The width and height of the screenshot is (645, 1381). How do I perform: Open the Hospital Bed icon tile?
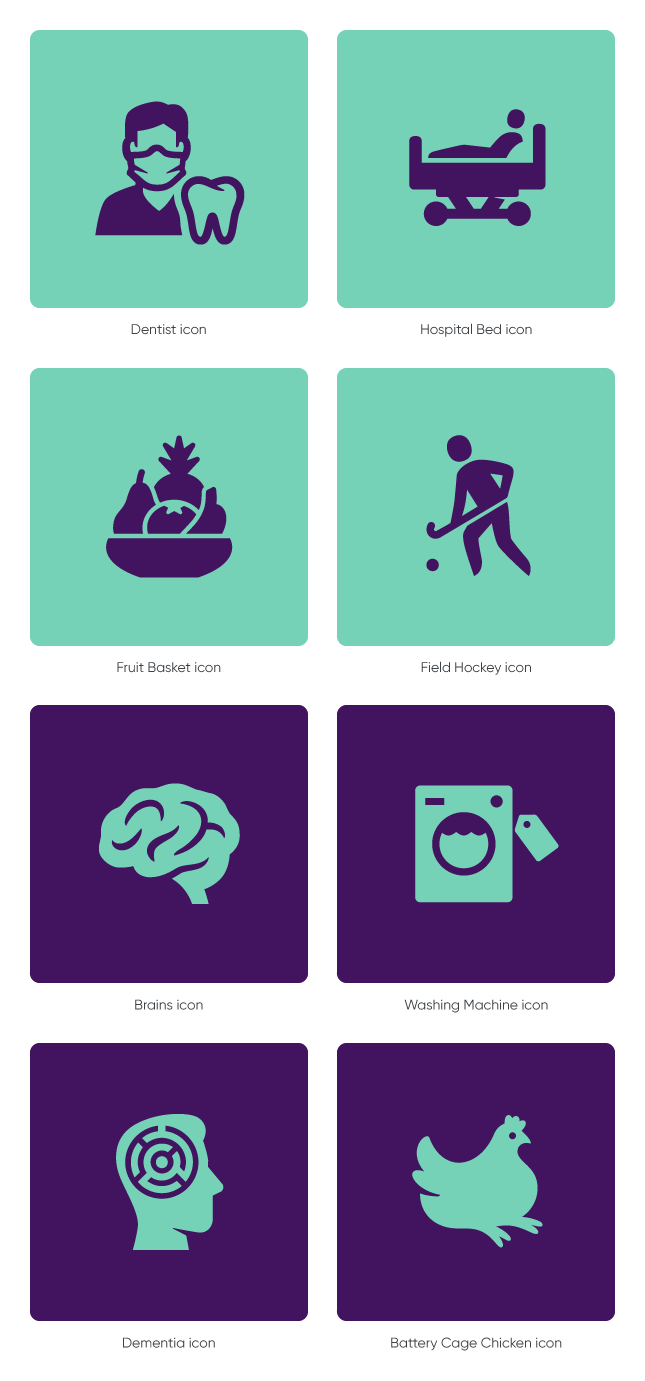pos(476,169)
